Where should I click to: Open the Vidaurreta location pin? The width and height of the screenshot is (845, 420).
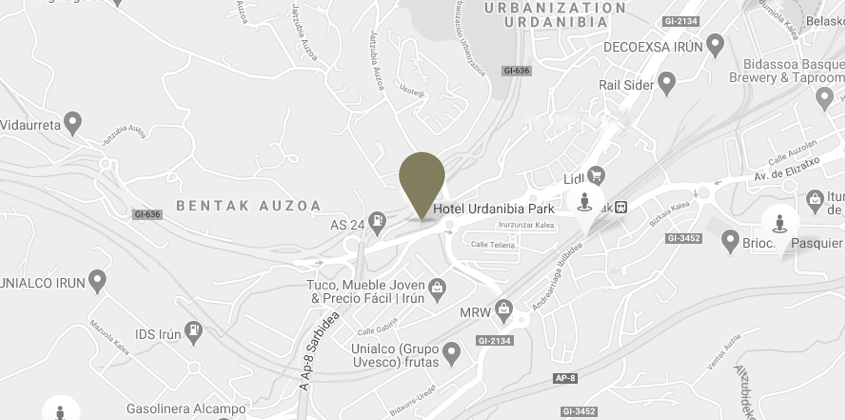71,124
